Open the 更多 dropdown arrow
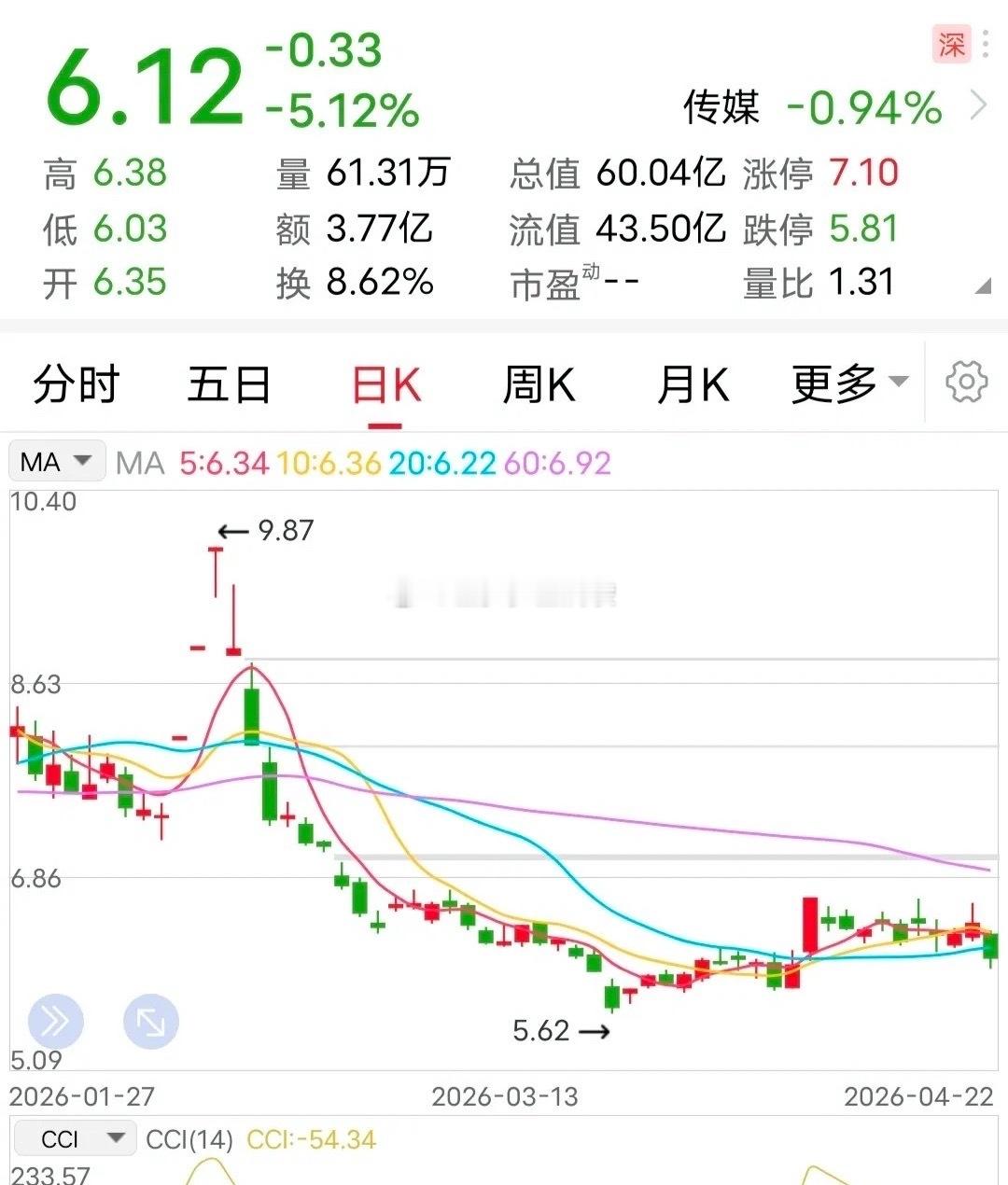 (897, 382)
